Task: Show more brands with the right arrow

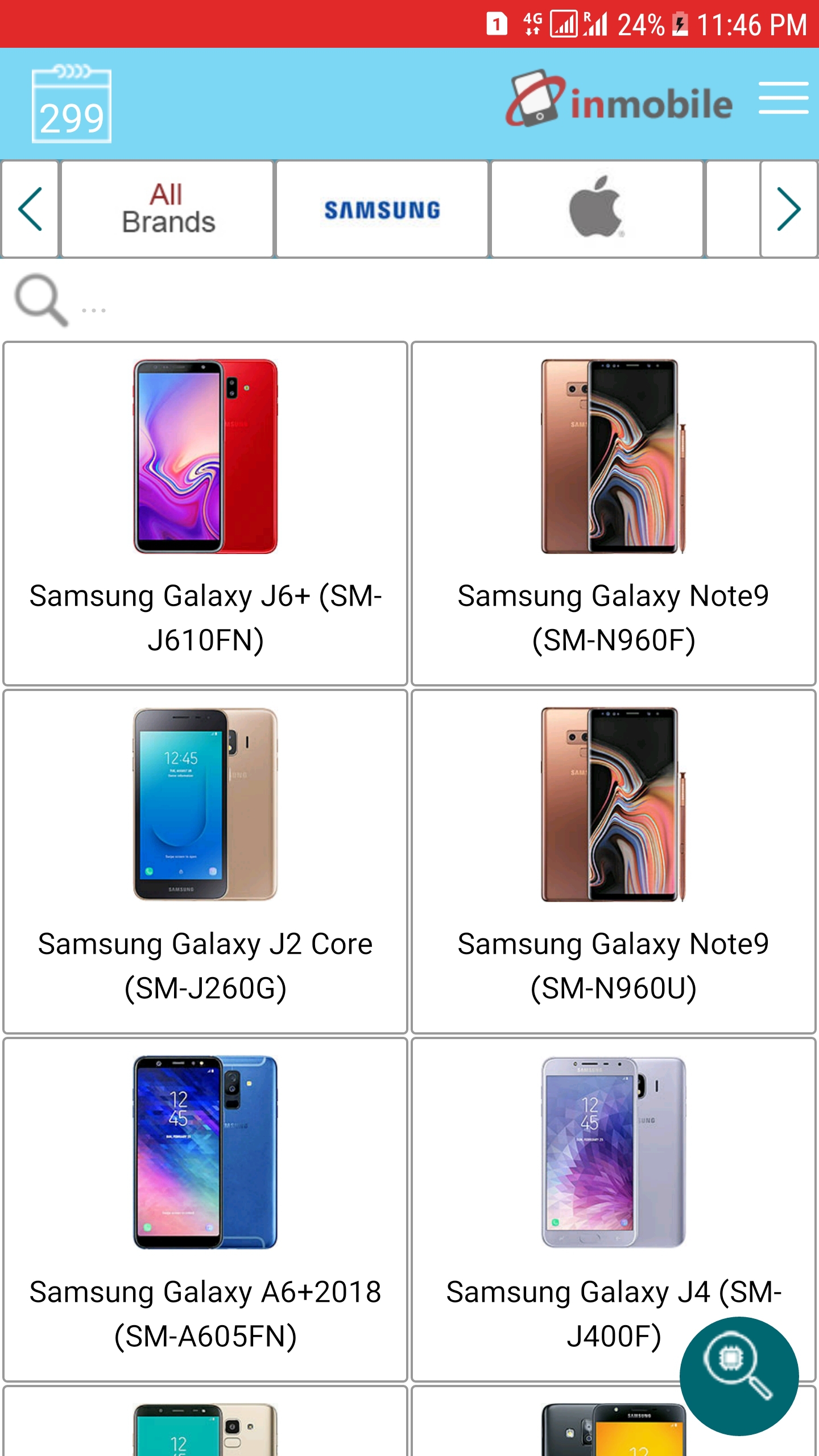Action: [x=788, y=209]
